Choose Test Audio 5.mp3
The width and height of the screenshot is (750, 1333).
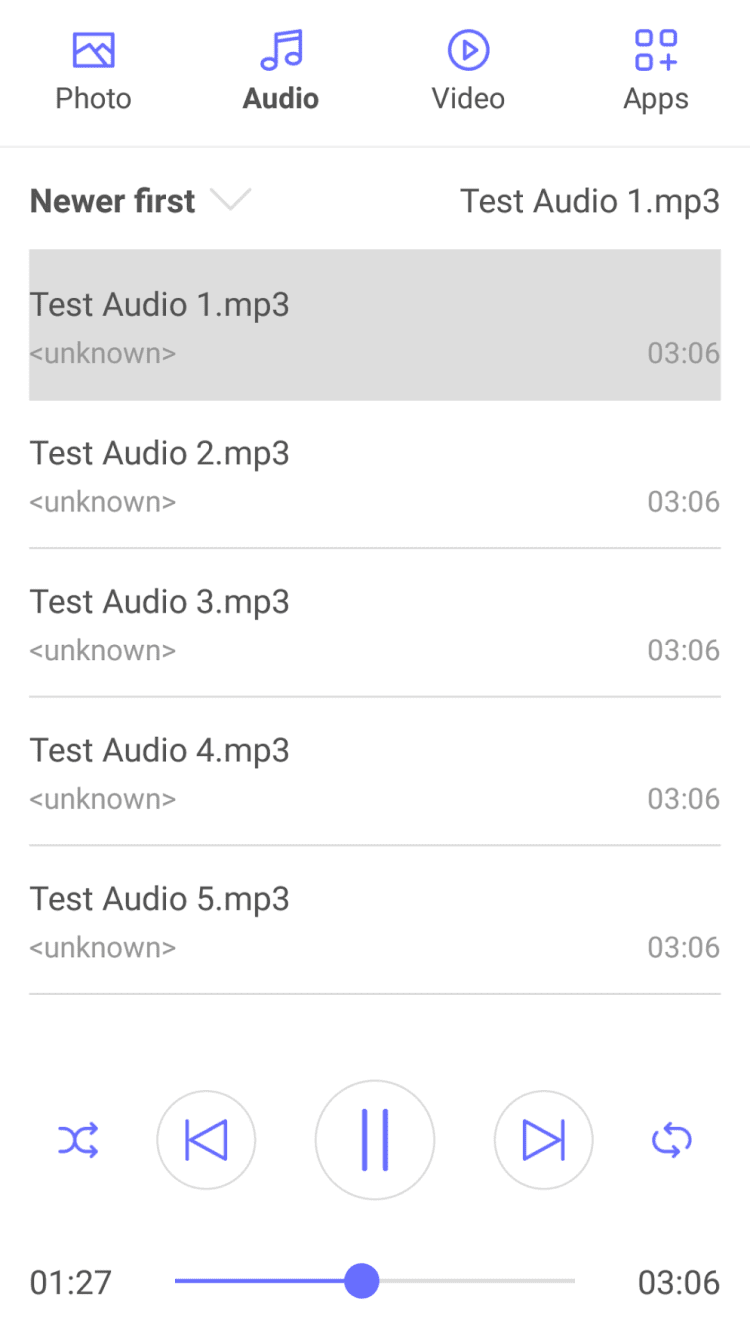click(374, 921)
